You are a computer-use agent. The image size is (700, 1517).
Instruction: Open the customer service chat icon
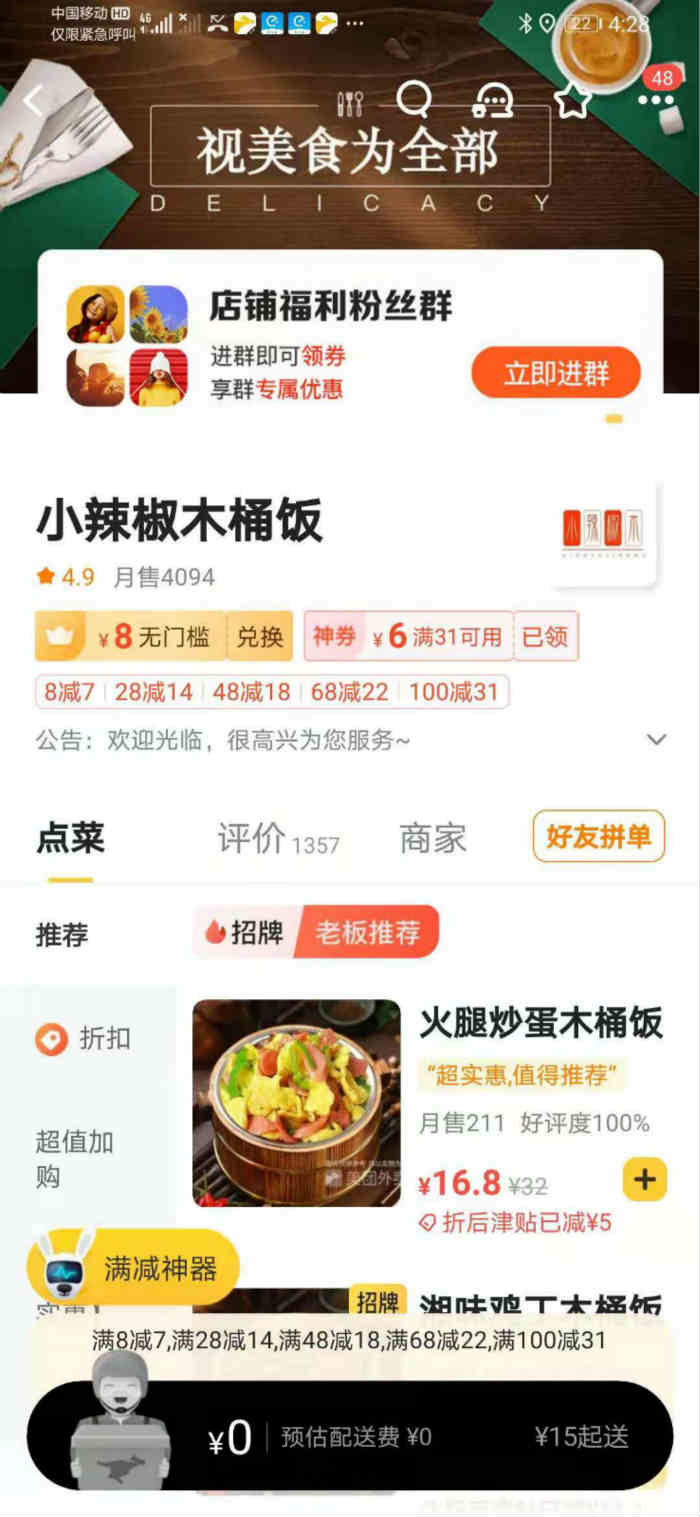coord(492,100)
